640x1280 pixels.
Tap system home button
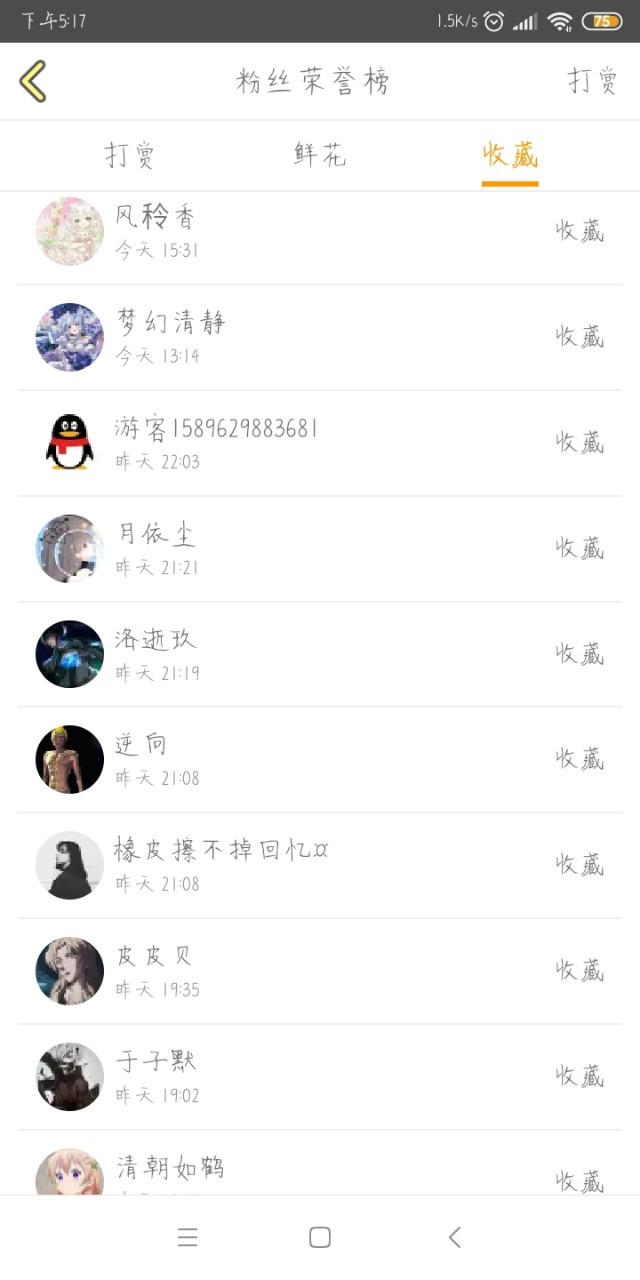click(x=320, y=1238)
